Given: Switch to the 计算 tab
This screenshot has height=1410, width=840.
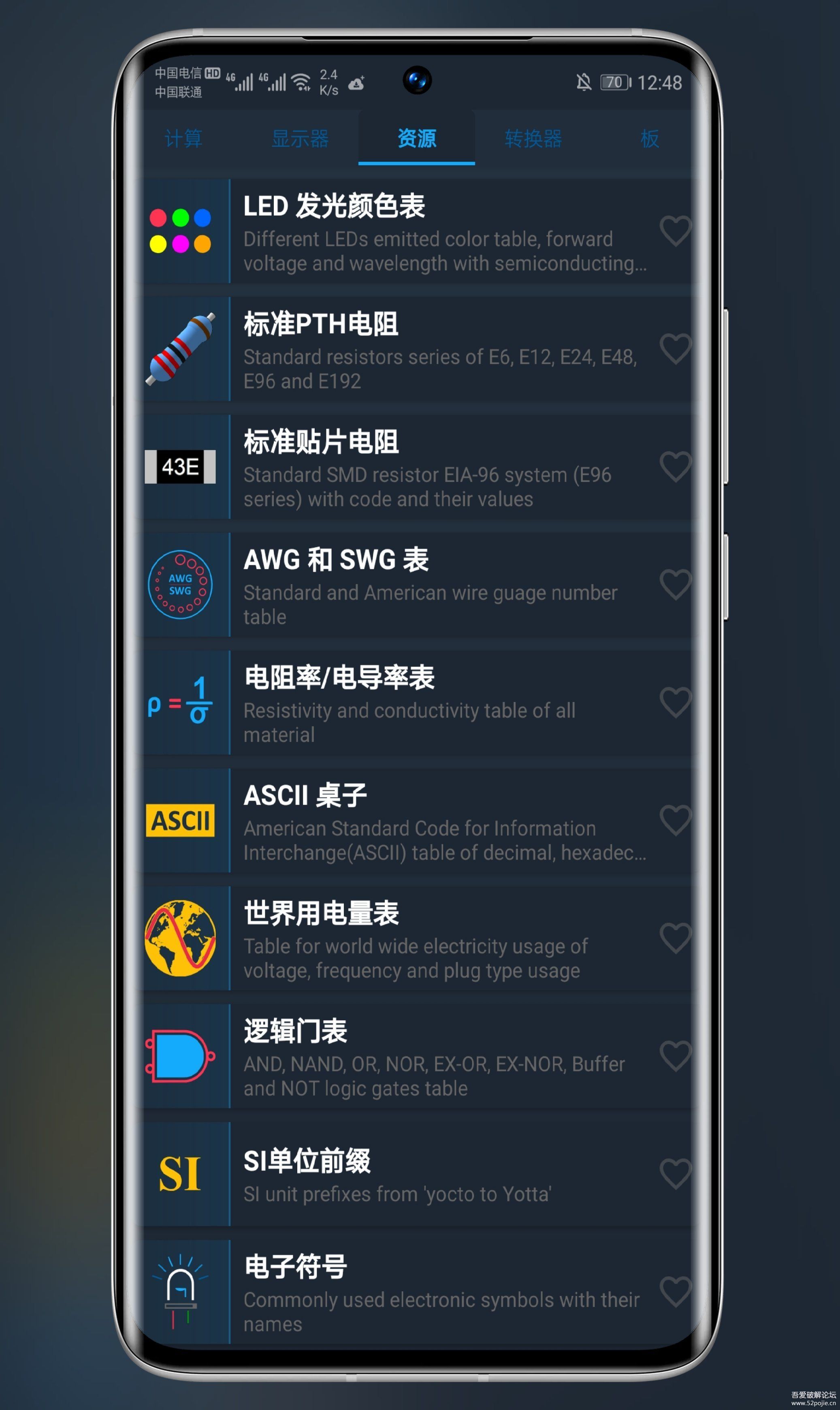Looking at the screenshot, I should coord(183,139).
